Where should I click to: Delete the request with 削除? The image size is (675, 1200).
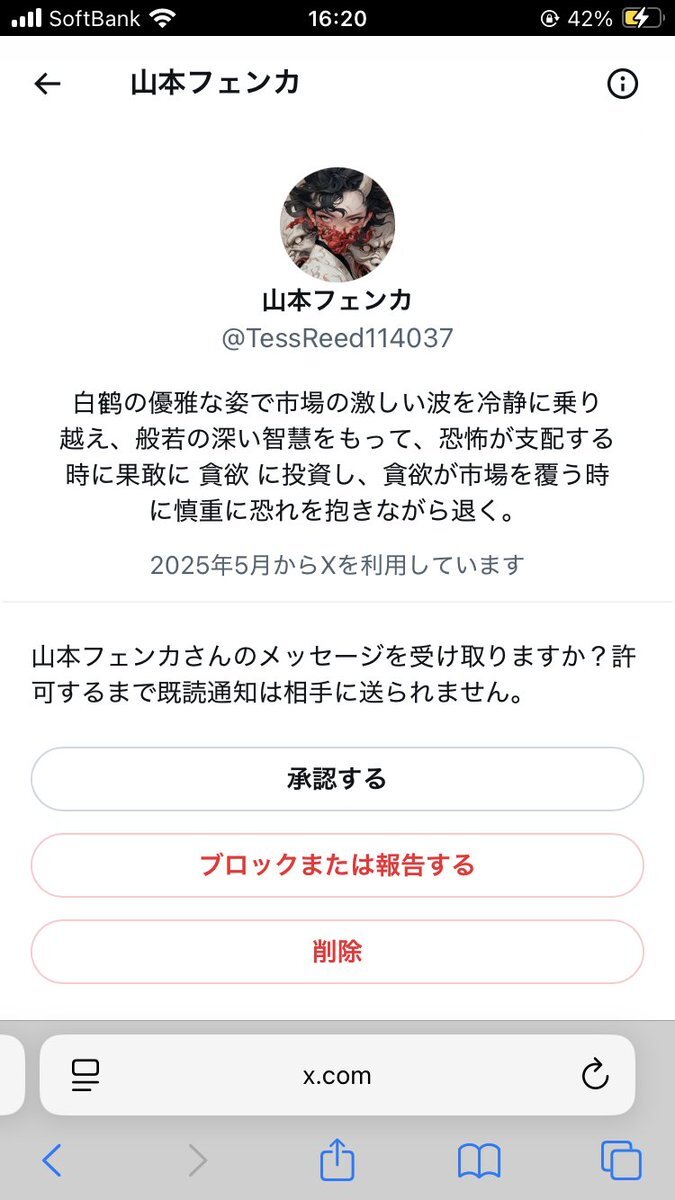click(337, 951)
